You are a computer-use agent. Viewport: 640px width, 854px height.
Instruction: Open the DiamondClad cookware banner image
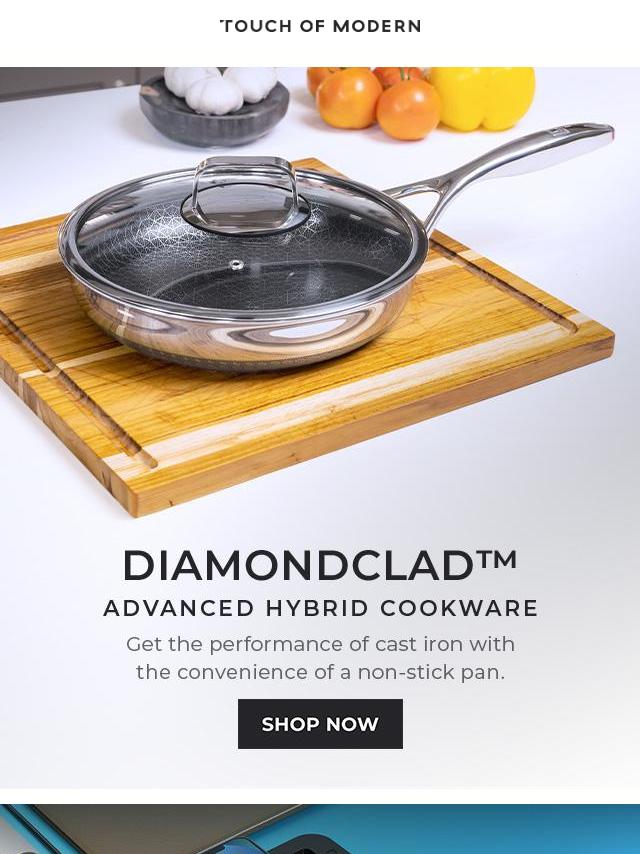click(320, 300)
